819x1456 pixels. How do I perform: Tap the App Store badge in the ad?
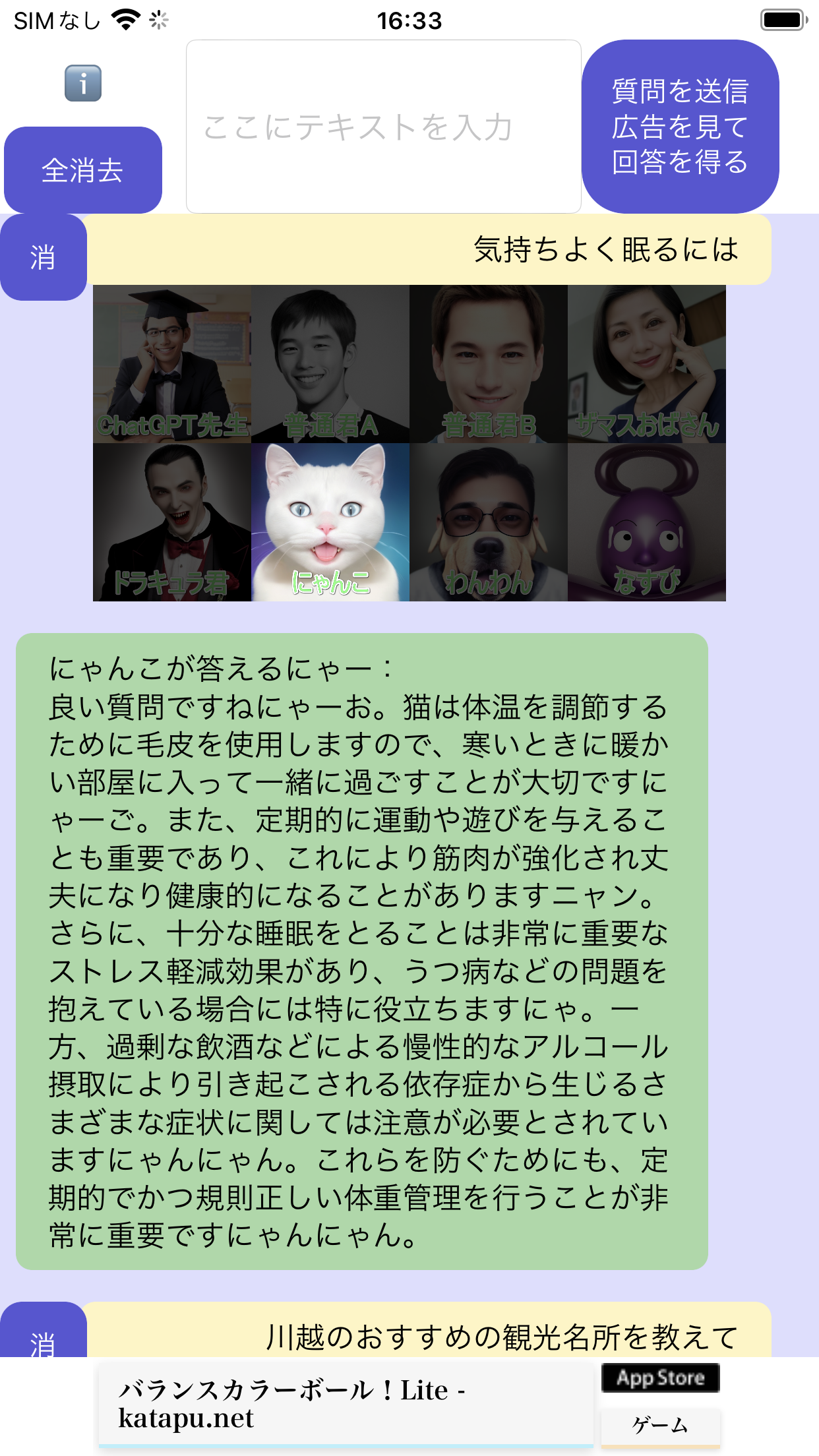(660, 1378)
